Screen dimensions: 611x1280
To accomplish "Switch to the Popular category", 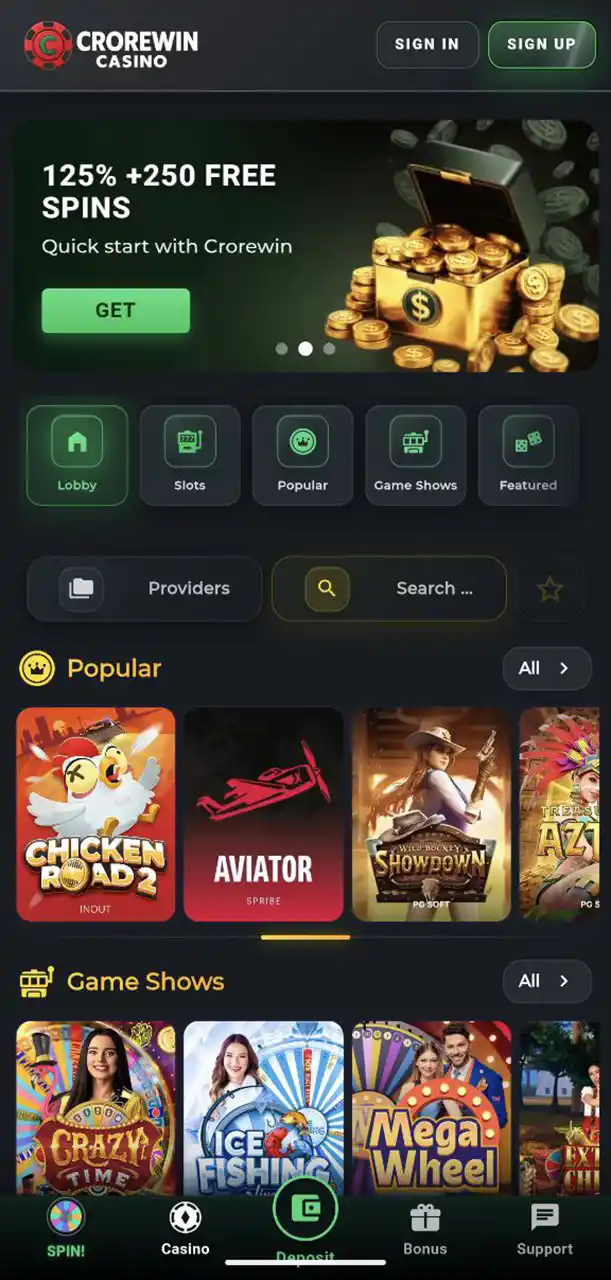I will coord(302,454).
